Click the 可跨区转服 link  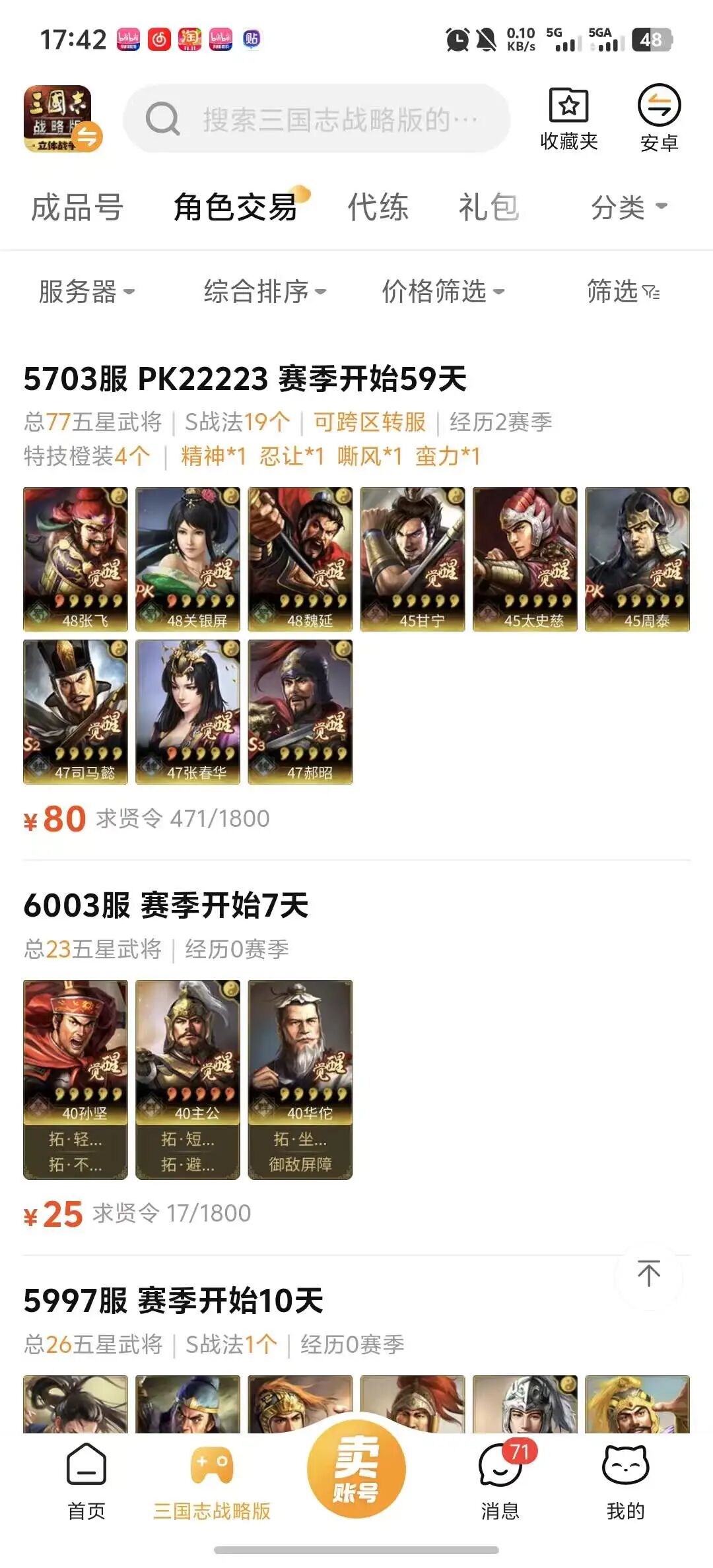[368, 422]
